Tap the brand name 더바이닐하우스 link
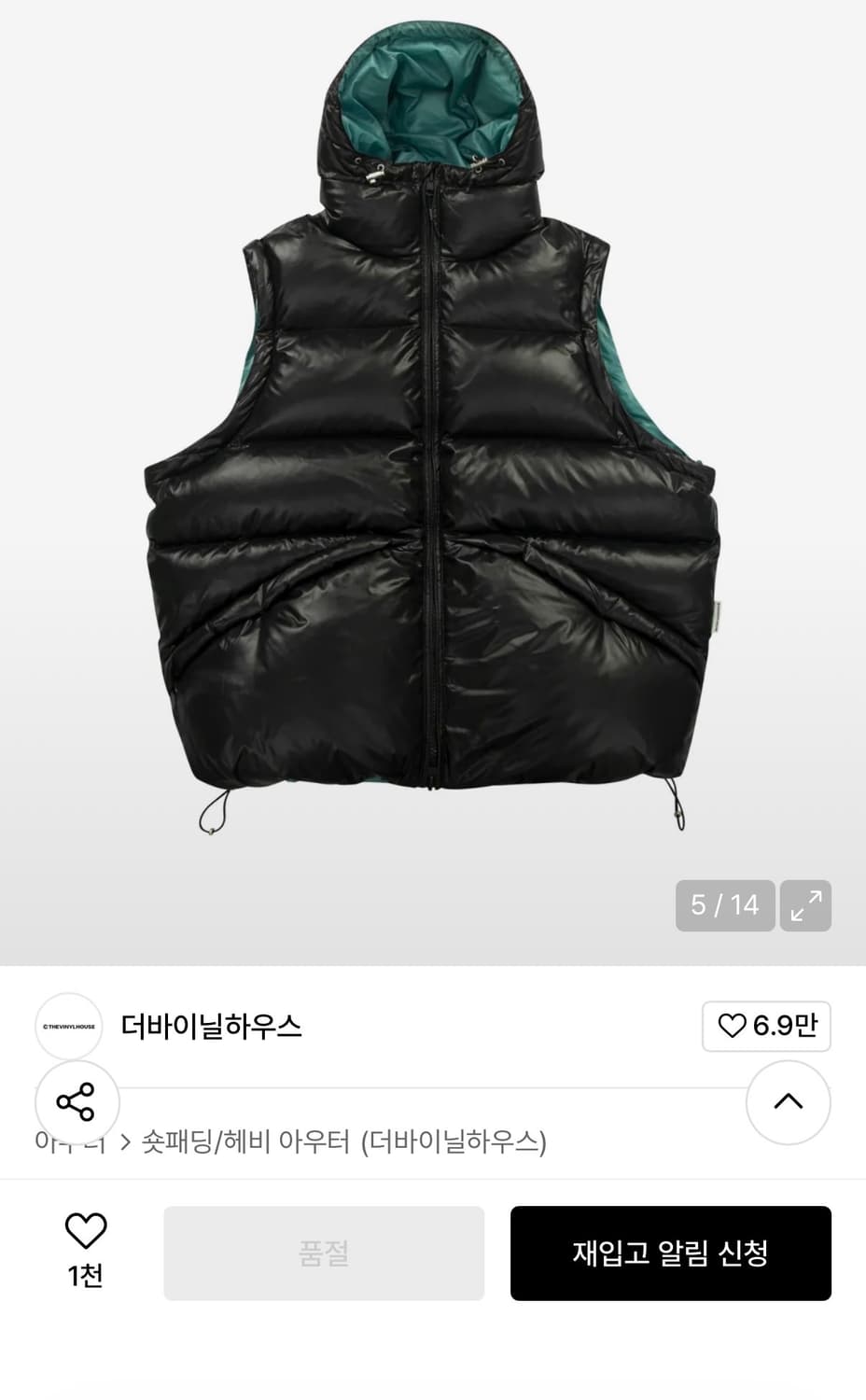The image size is (866, 1400). tap(211, 1026)
